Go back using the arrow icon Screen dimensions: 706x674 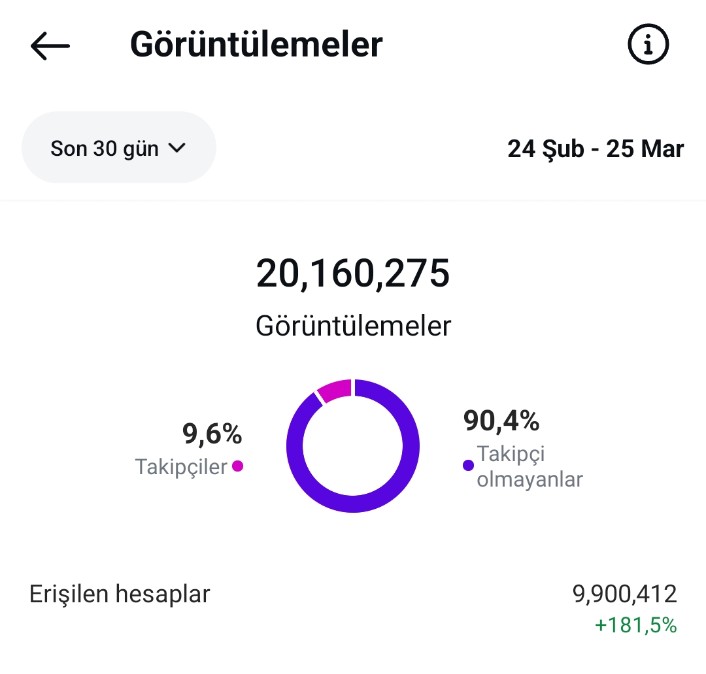50,45
